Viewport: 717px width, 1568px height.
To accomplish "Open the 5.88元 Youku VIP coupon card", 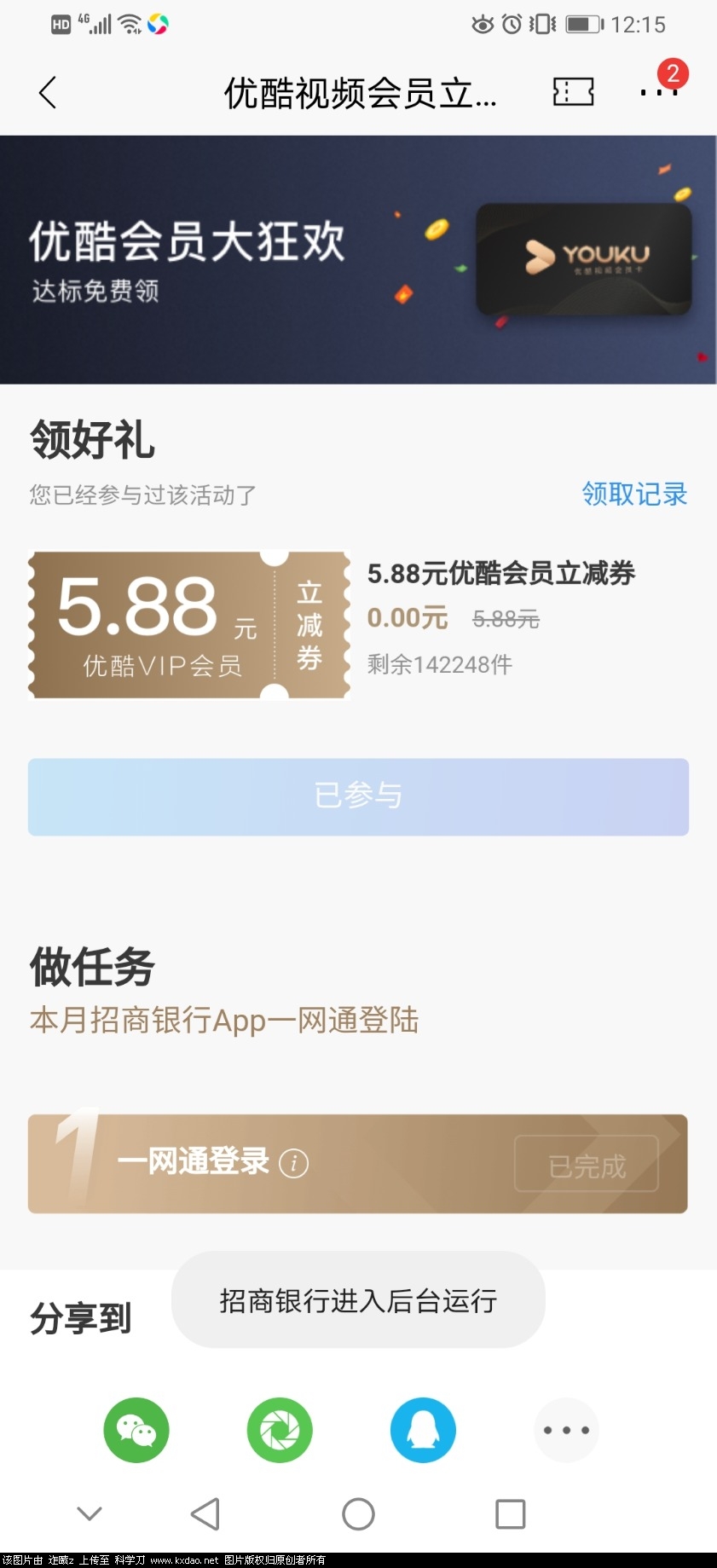I will coord(189,625).
